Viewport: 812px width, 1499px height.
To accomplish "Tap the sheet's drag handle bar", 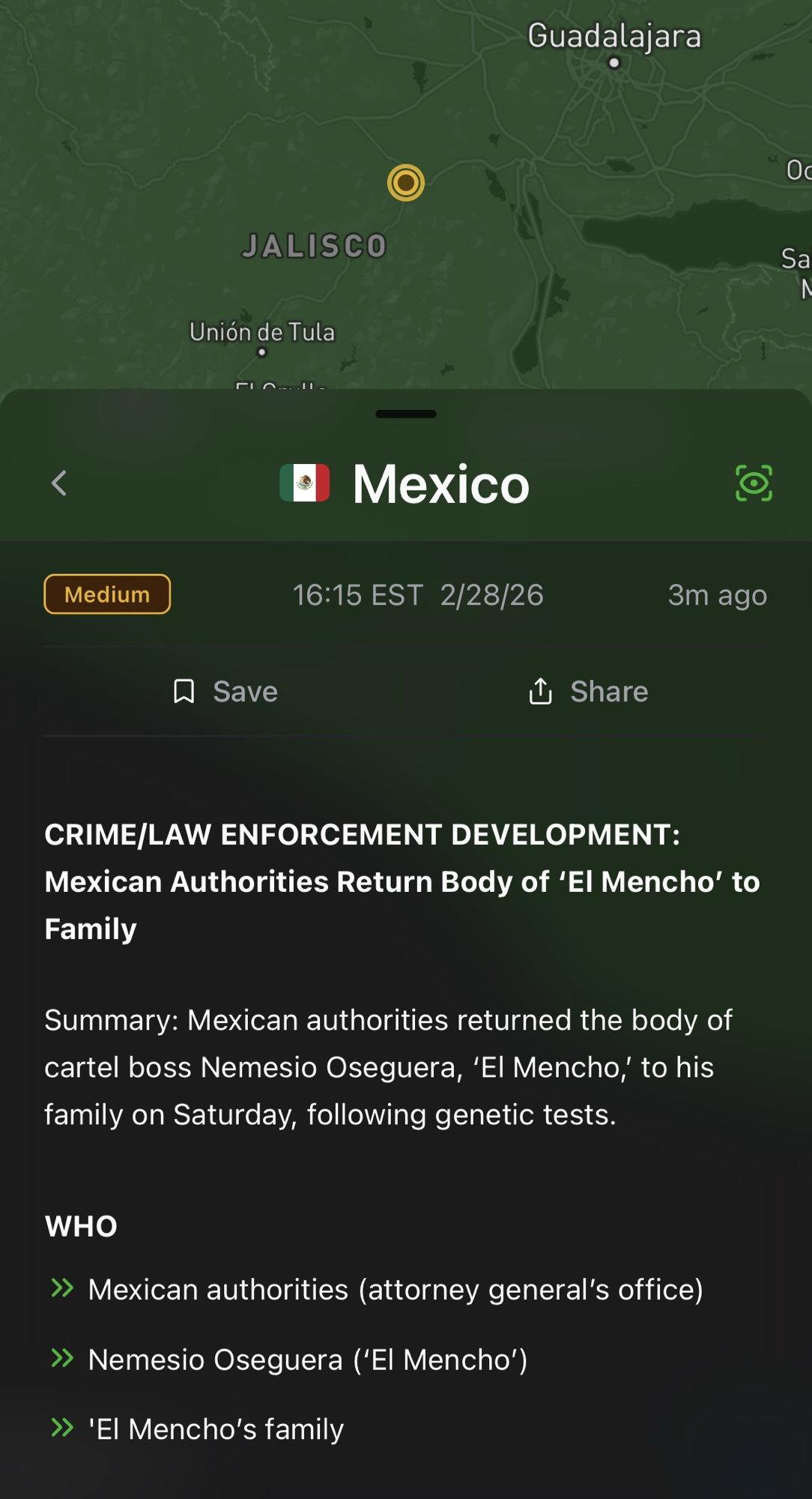I will pyautogui.click(x=406, y=414).
